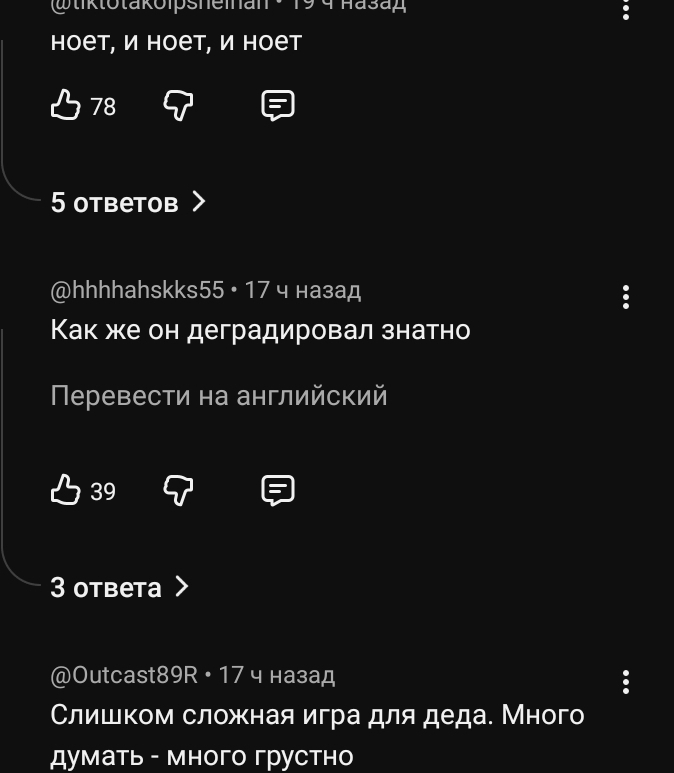Open options menu for @Outcast89R's comment
The width and height of the screenshot is (674, 773).
click(626, 682)
